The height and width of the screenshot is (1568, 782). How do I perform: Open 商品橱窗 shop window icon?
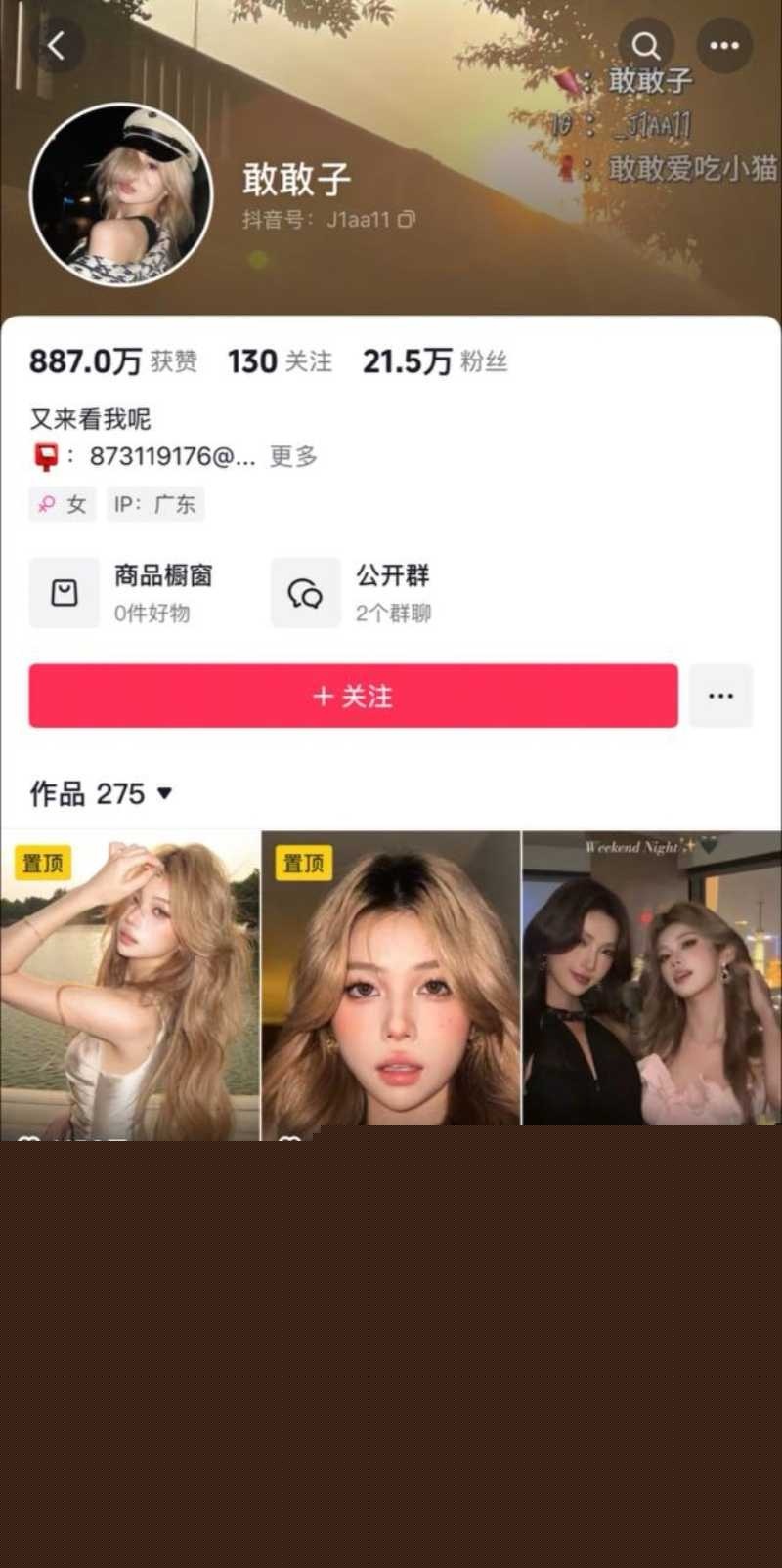click(x=64, y=592)
